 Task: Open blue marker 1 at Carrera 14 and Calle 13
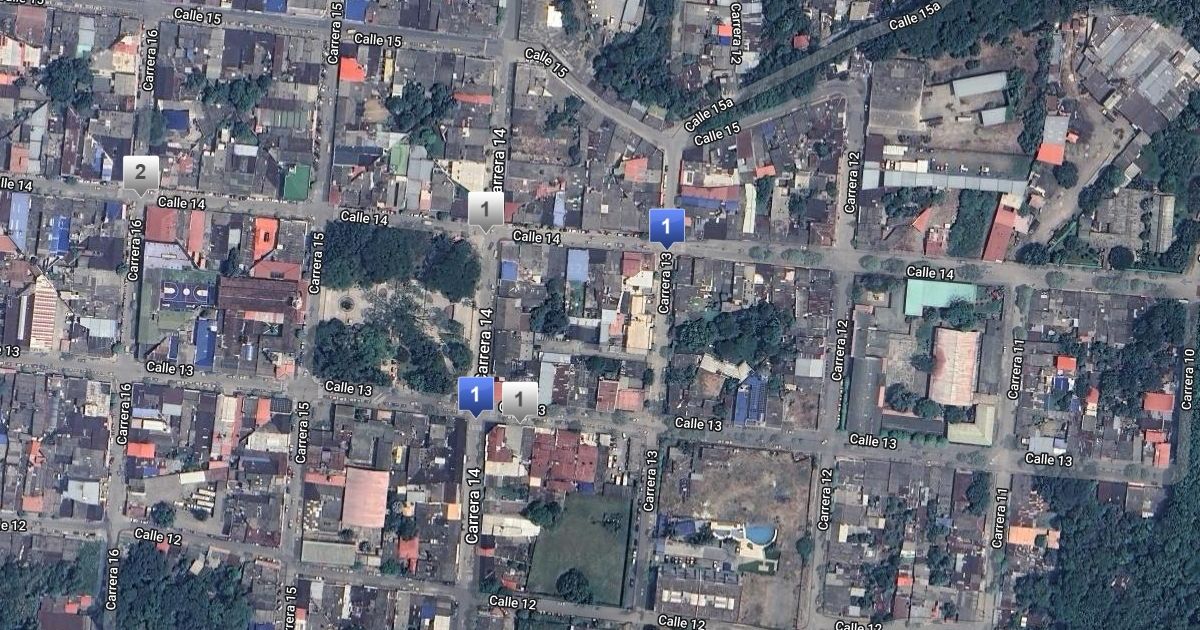[x=476, y=394]
